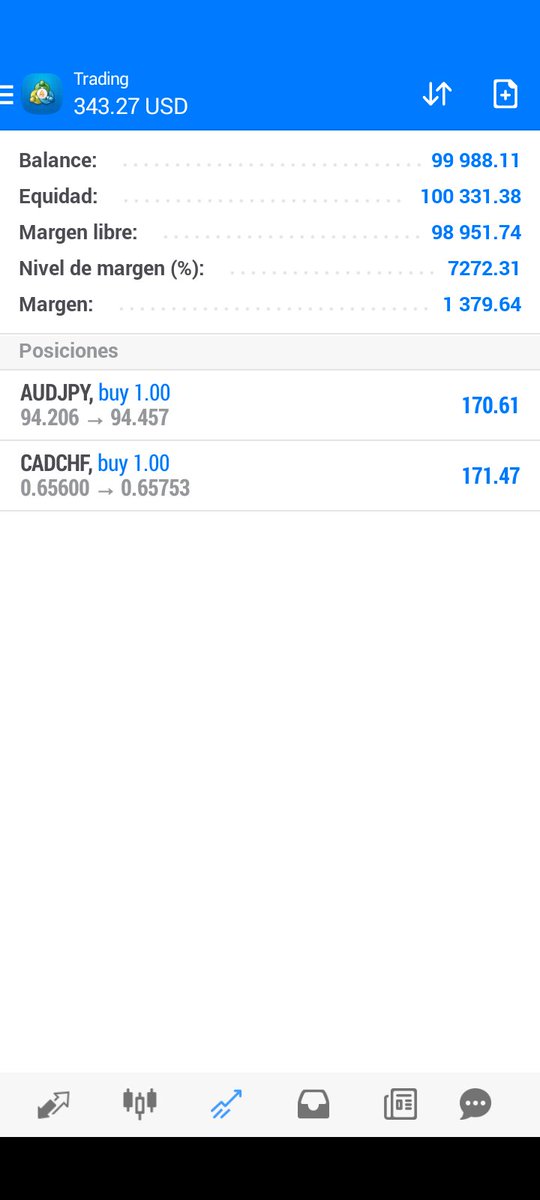This screenshot has width=540, height=1200.
Task: Go to the History inbox tab
Action: (313, 1104)
